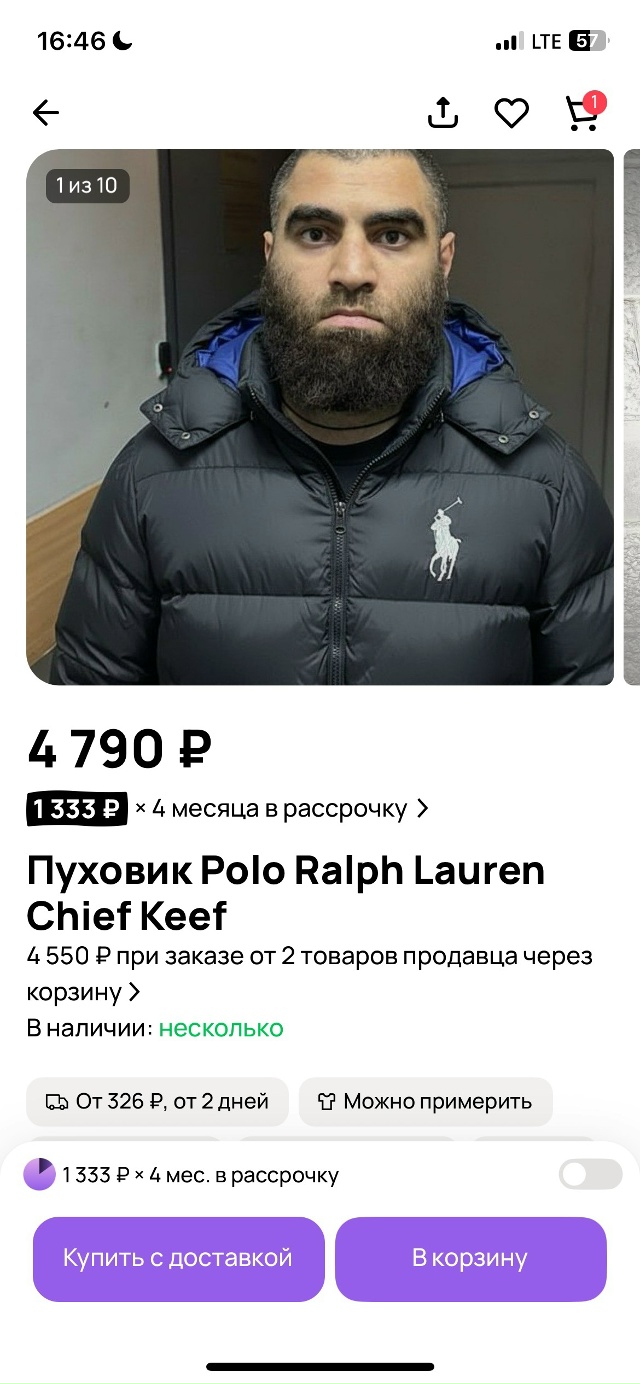Tap Купить с доставкой button
Image resolution: width=640 pixels, height=1384 pixels.
coord(178,1258)
